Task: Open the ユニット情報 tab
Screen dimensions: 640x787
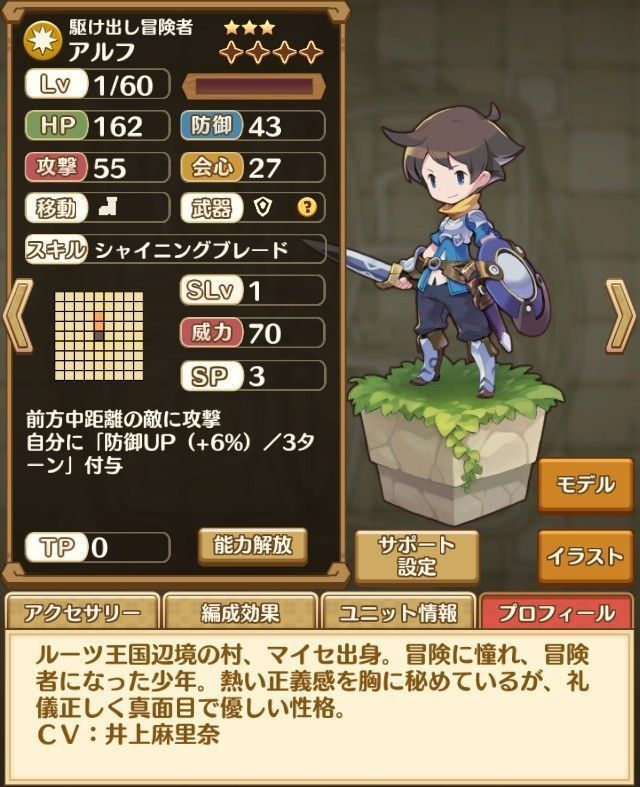Action: tap(398, 612)
